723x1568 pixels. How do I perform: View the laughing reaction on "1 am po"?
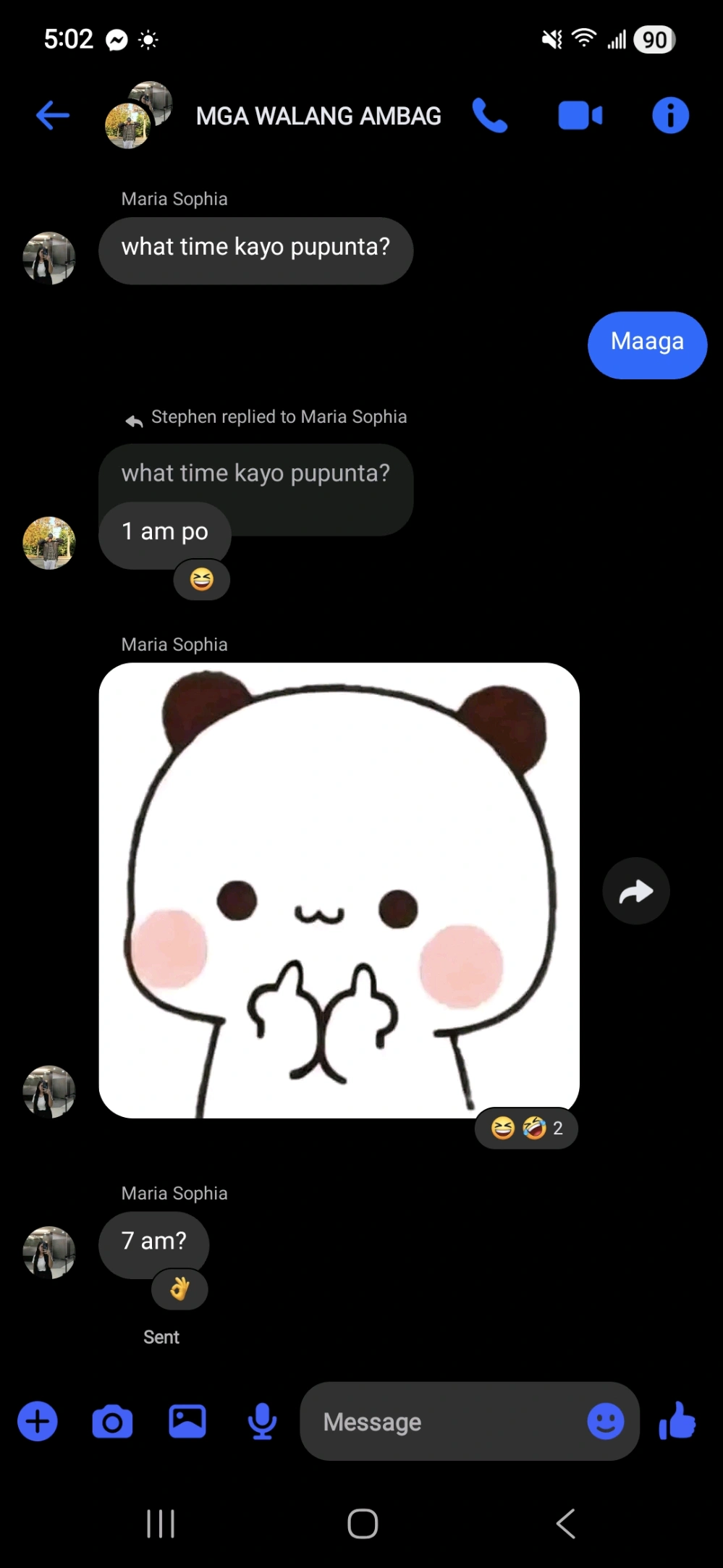tap(202, 580)
